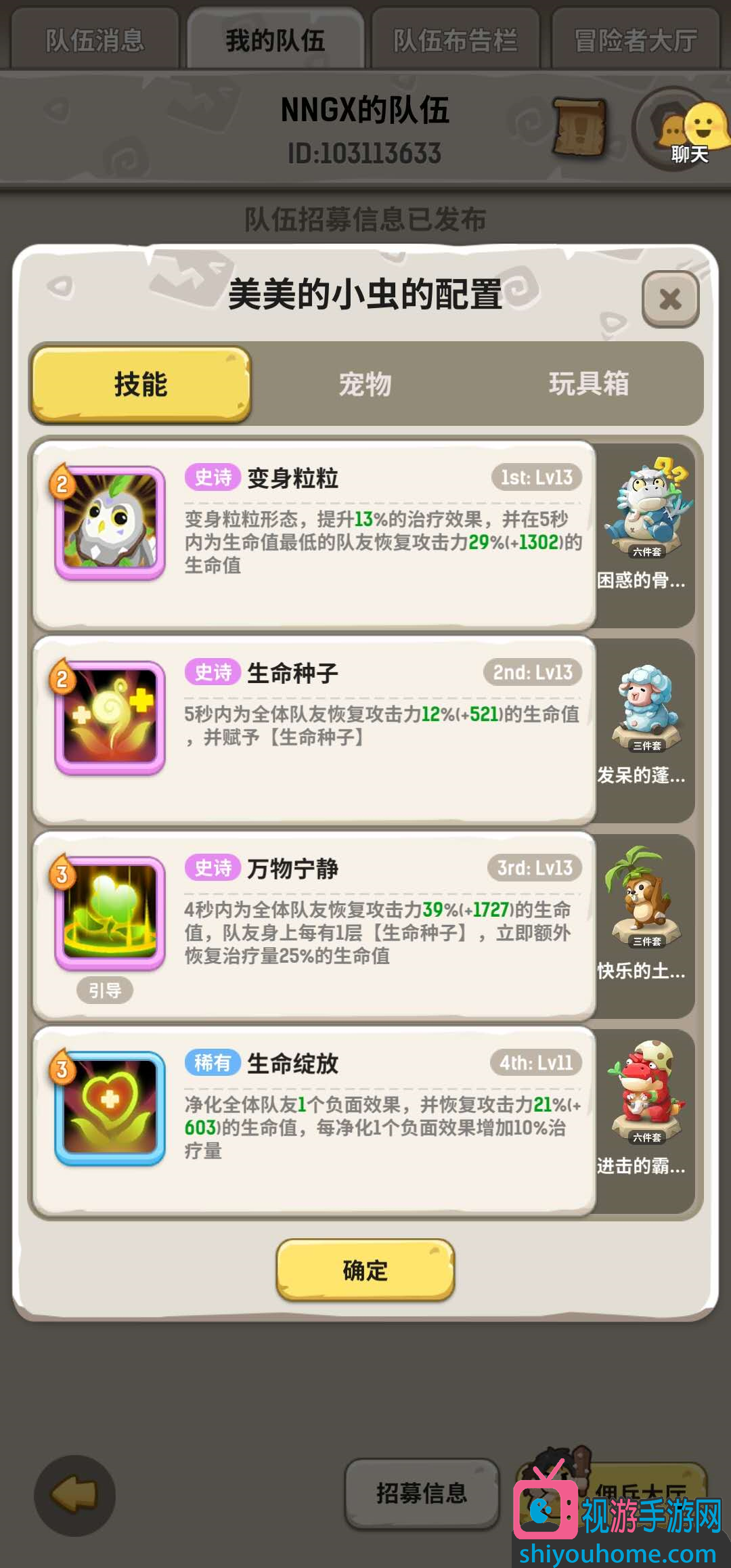The image size is (731, 1568).
Task: Open the 生命绽放 skill card
Action: (315, 1120)
